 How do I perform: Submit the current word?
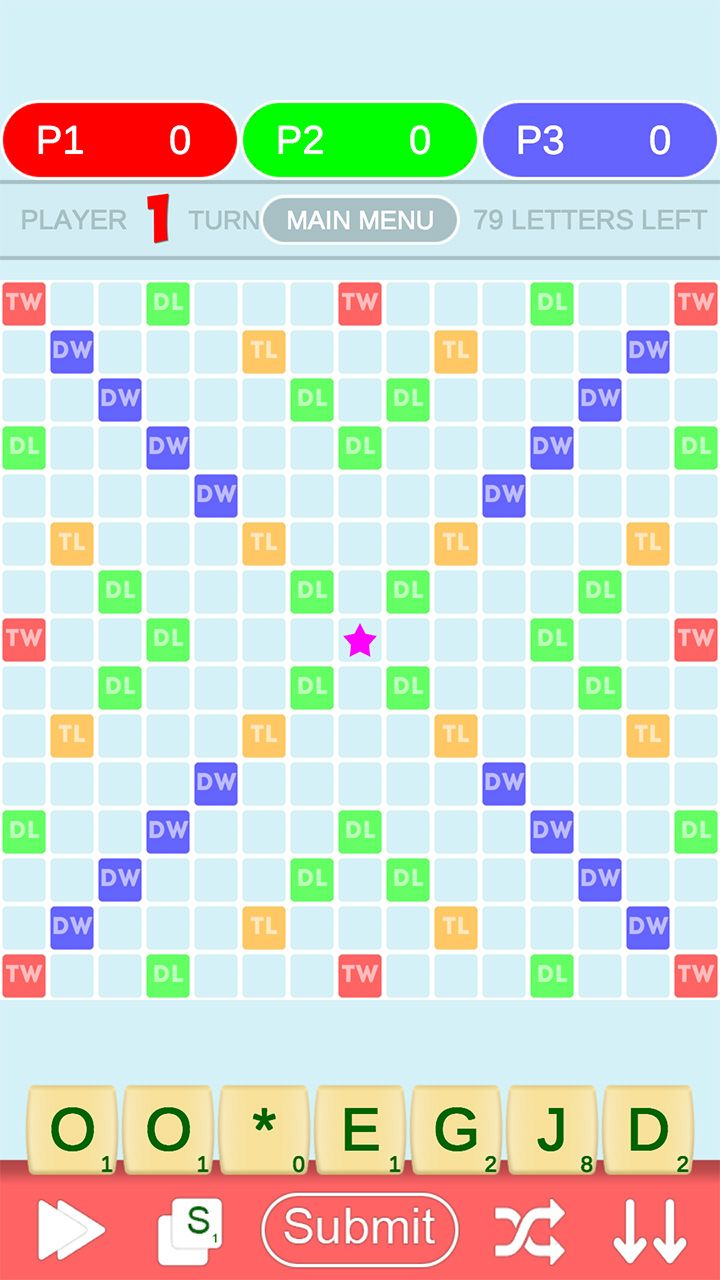tap(360, 1228)
